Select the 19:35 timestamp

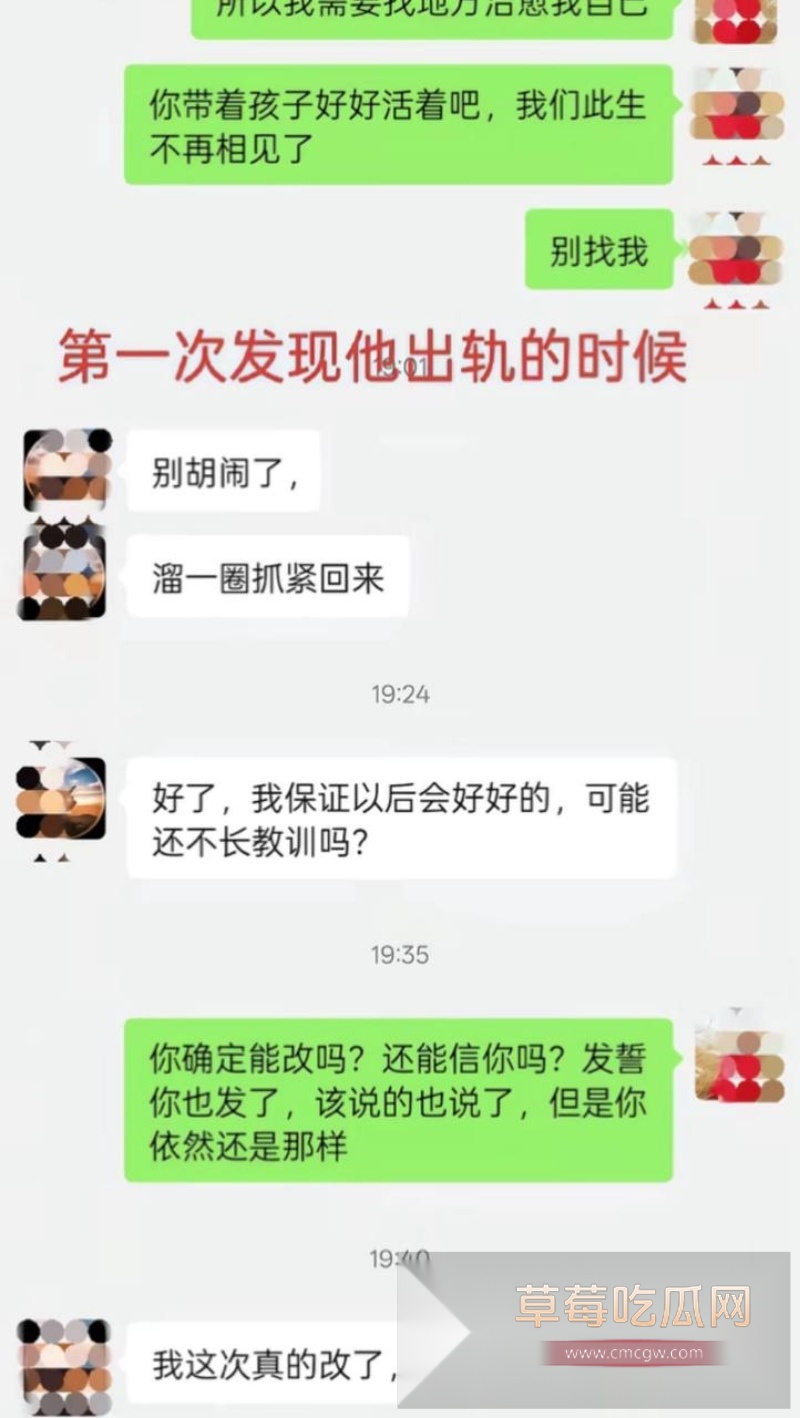(x=400, y=955)
